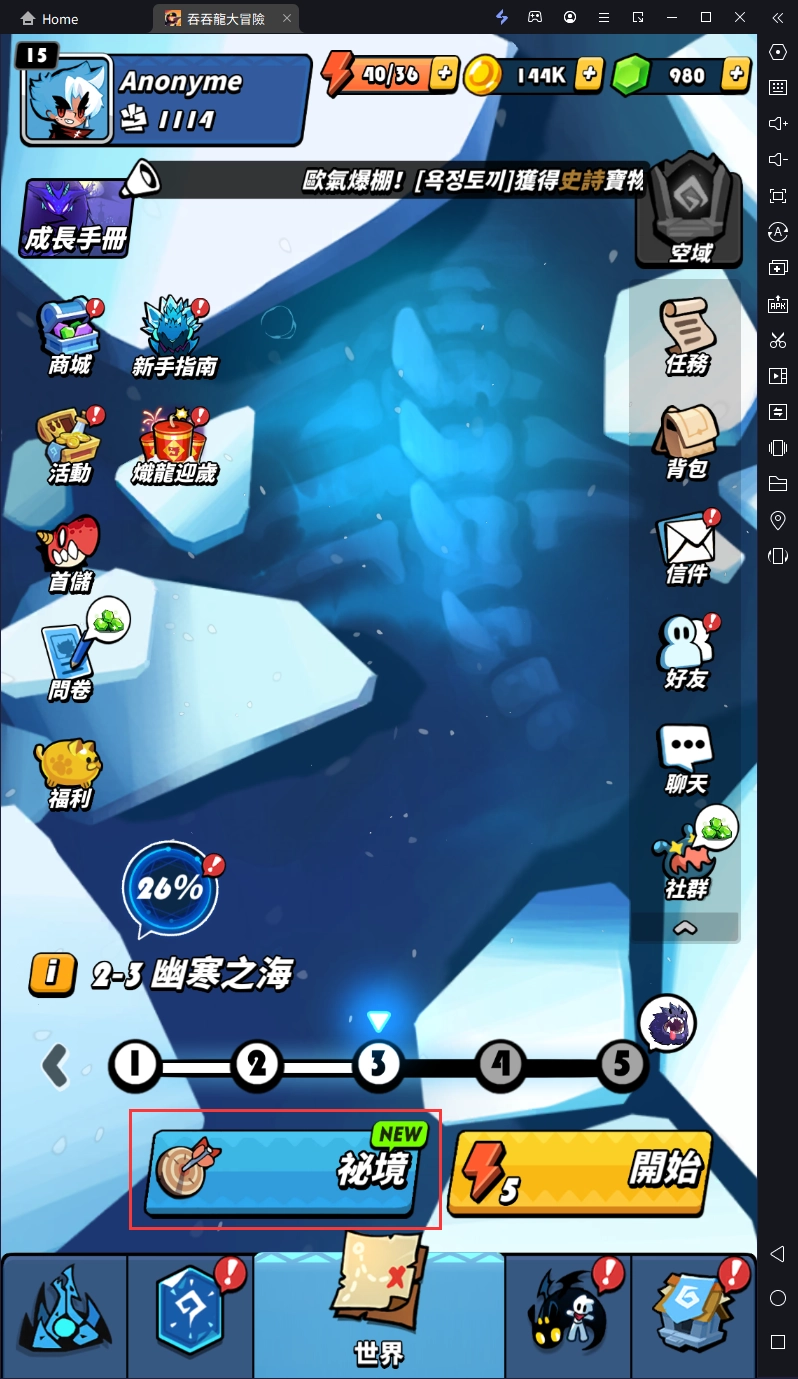
Task: Open the 聊天 chat
Action: click(687, 757)
